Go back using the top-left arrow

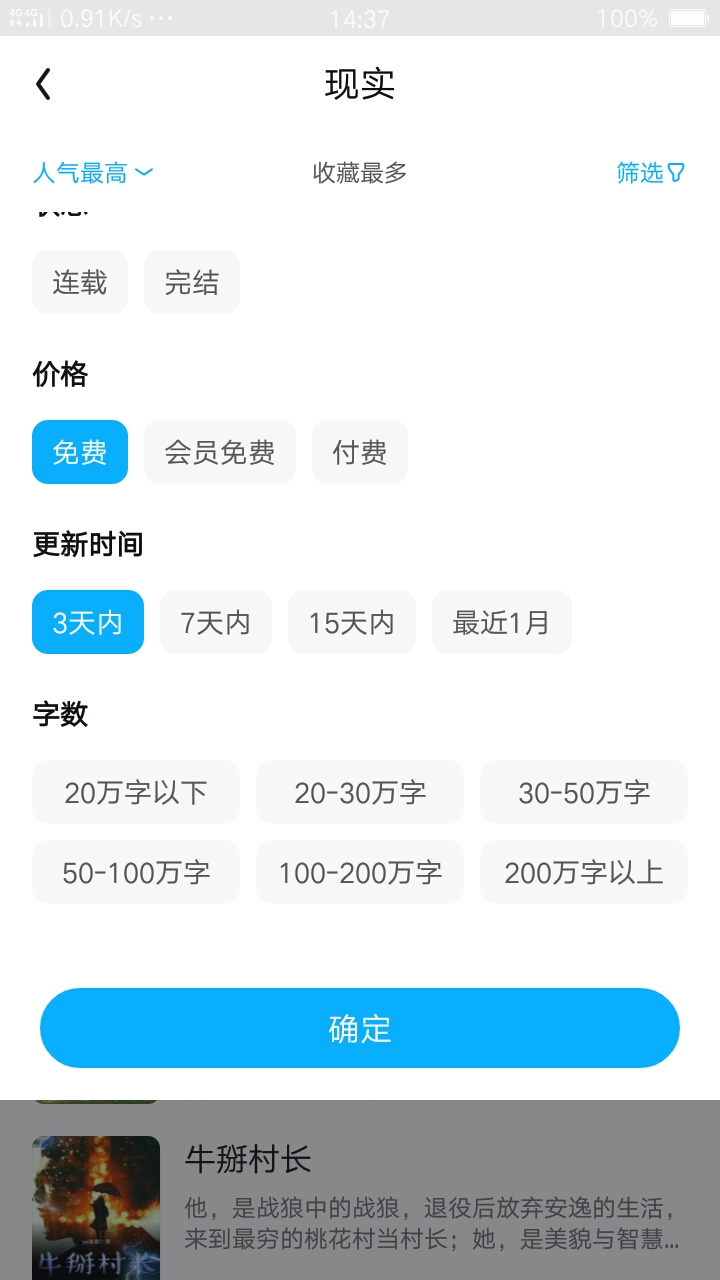point(43,84)
